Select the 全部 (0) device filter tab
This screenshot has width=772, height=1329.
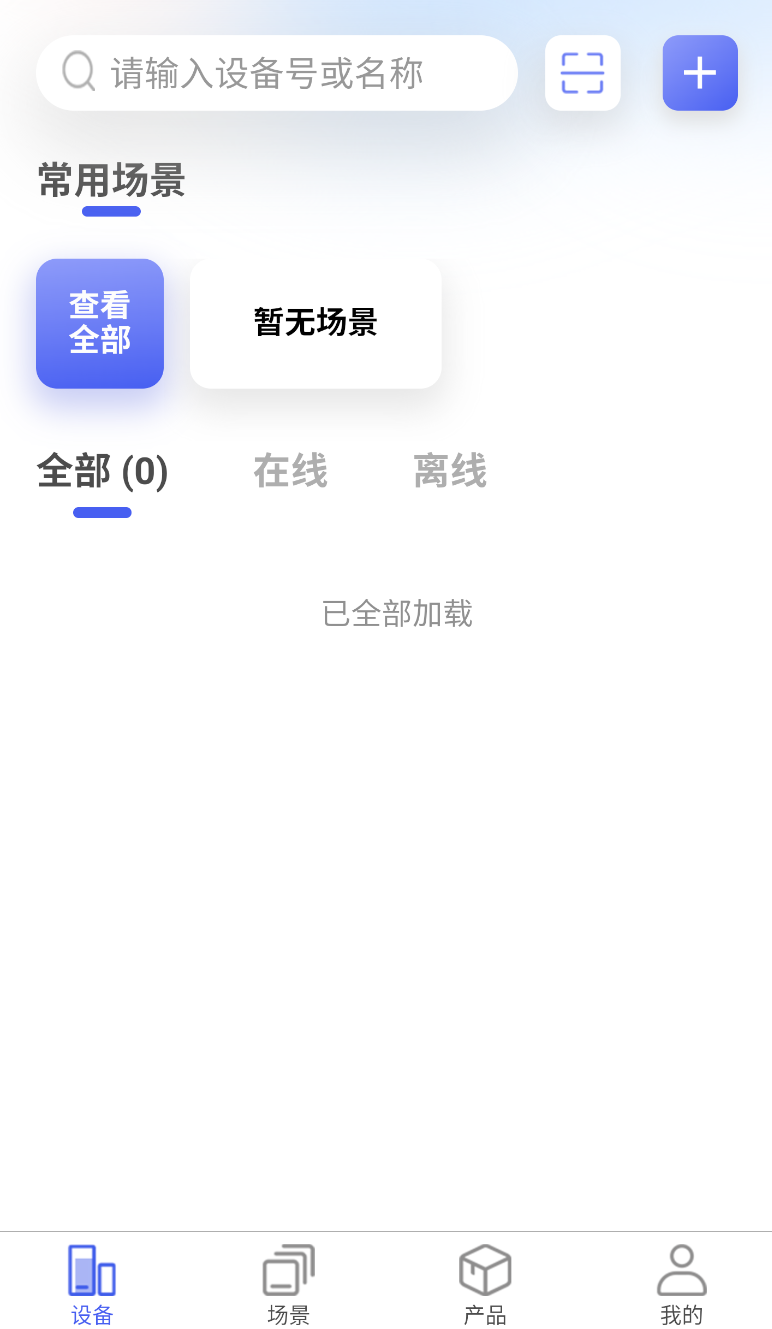tap(102, 472)
